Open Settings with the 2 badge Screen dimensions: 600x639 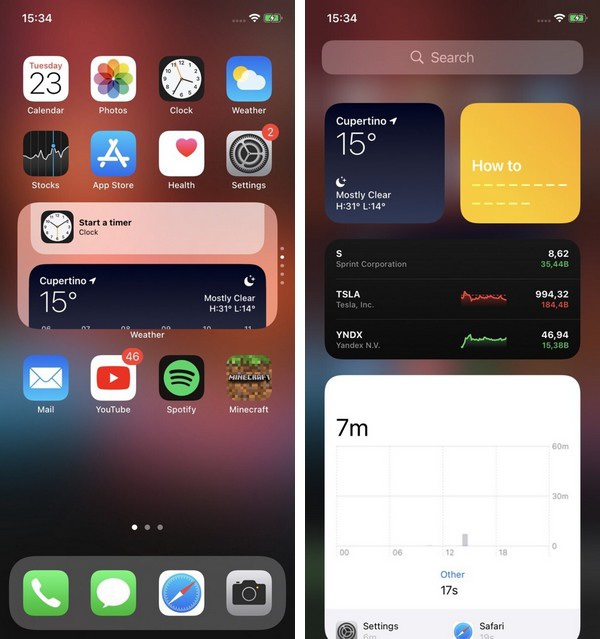tap(248, 153)
